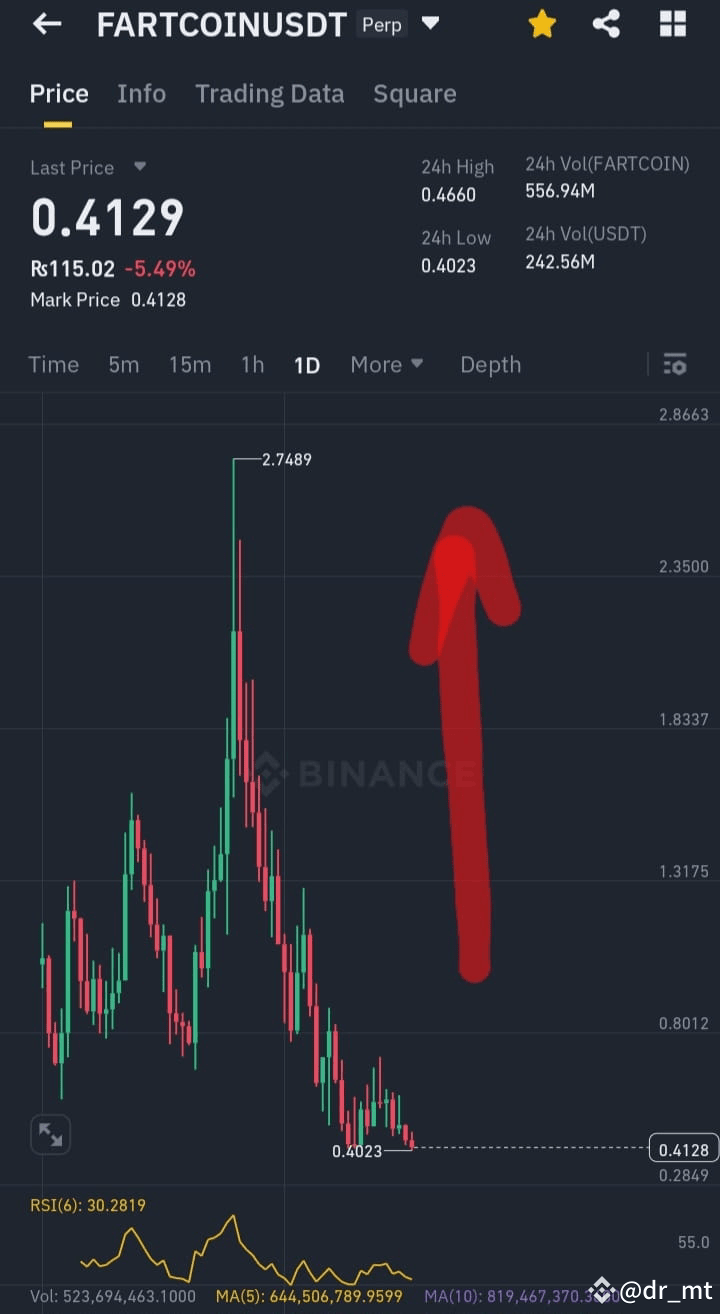Click the RSI(6) value readout
This screenshot has width=720, height=1314.
(87, 1206)
